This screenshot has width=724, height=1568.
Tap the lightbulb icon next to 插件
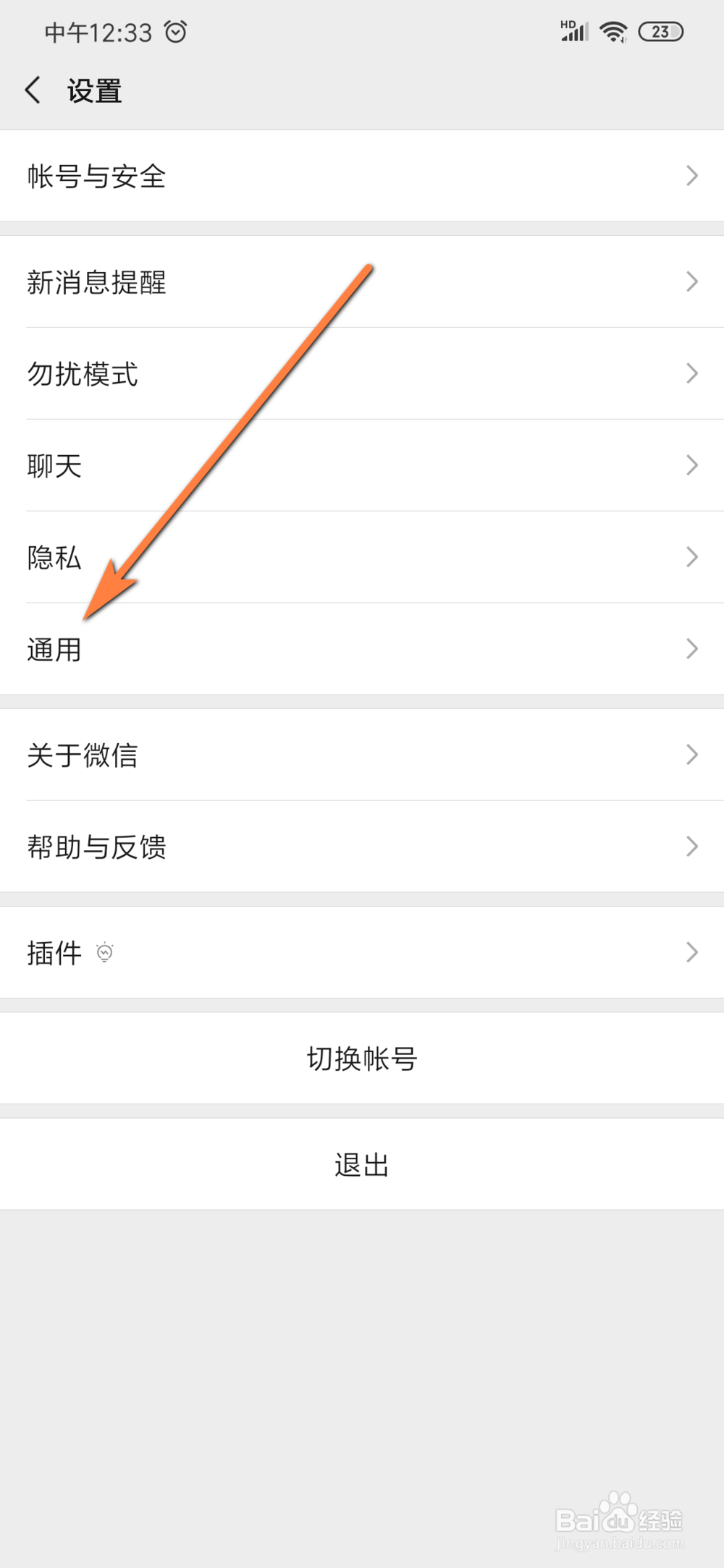point(106,953)
